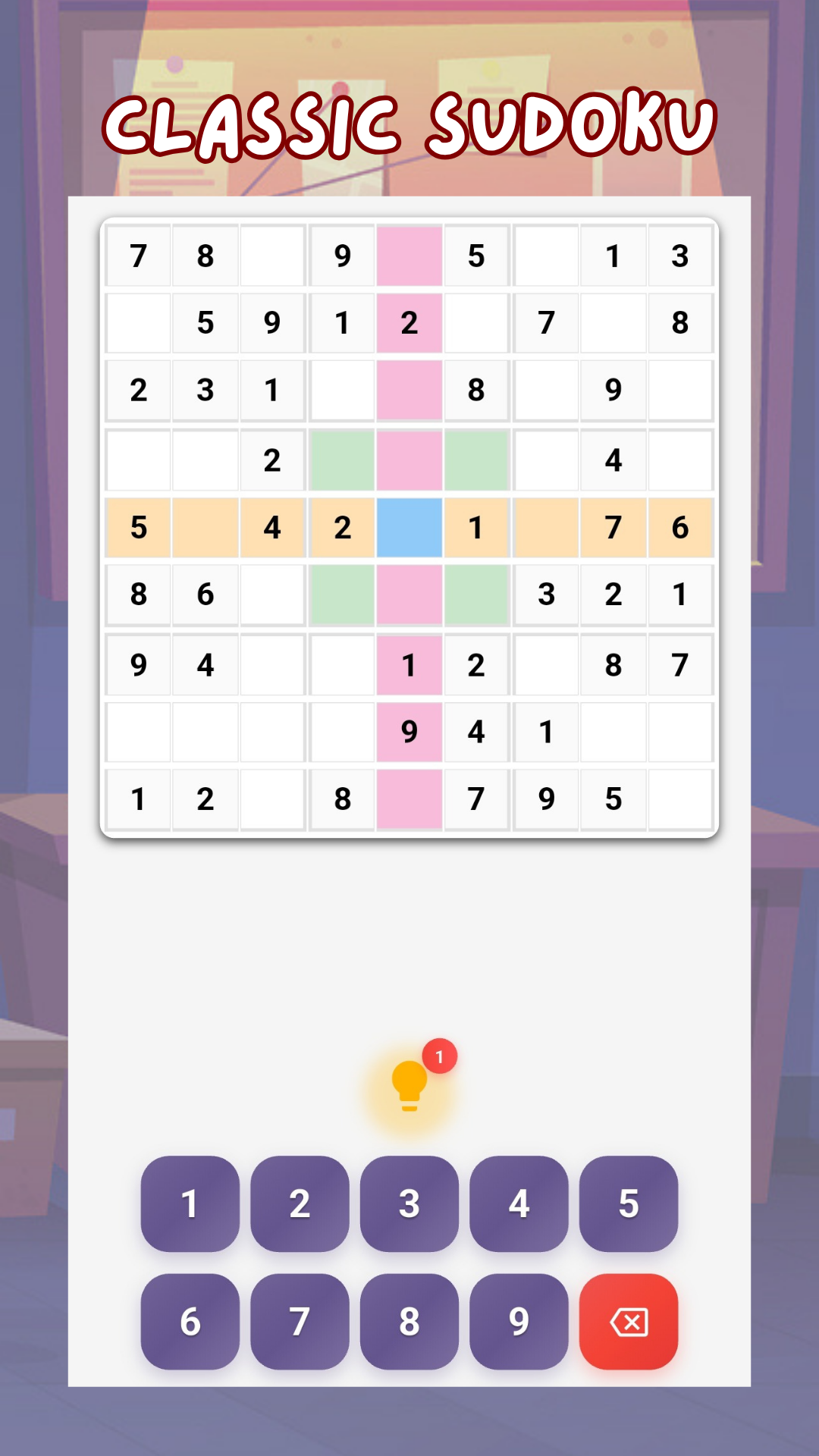The image size is (819, 1456).
Task: Tap the lightbulb hint button
Action: (409, 1086)
